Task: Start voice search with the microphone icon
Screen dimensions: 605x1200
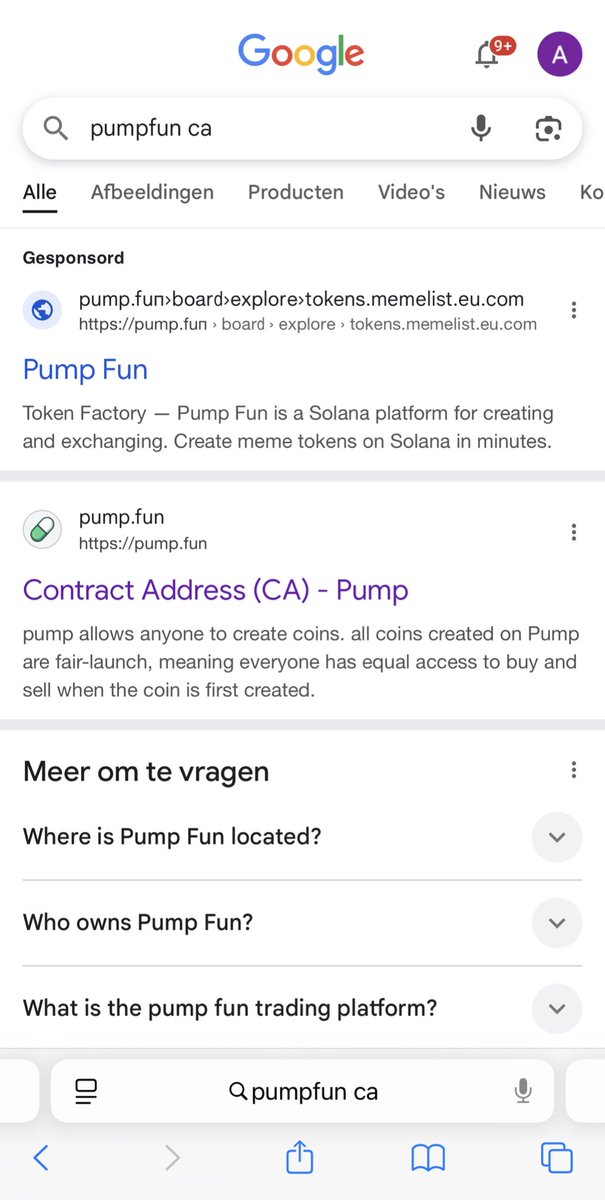Action: [x=481, y=128]
